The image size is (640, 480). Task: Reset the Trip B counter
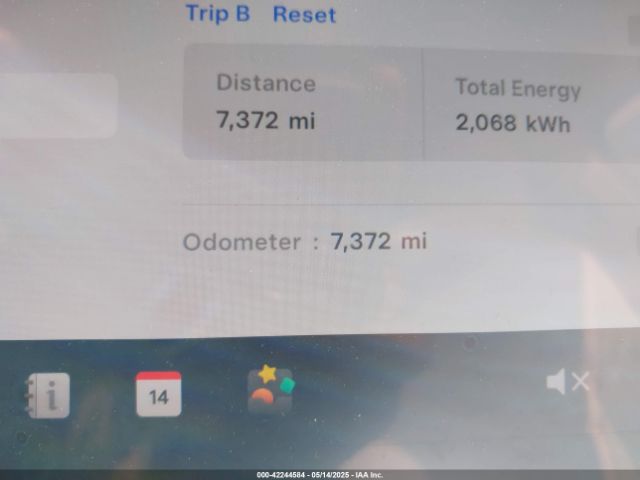[304, 15]
